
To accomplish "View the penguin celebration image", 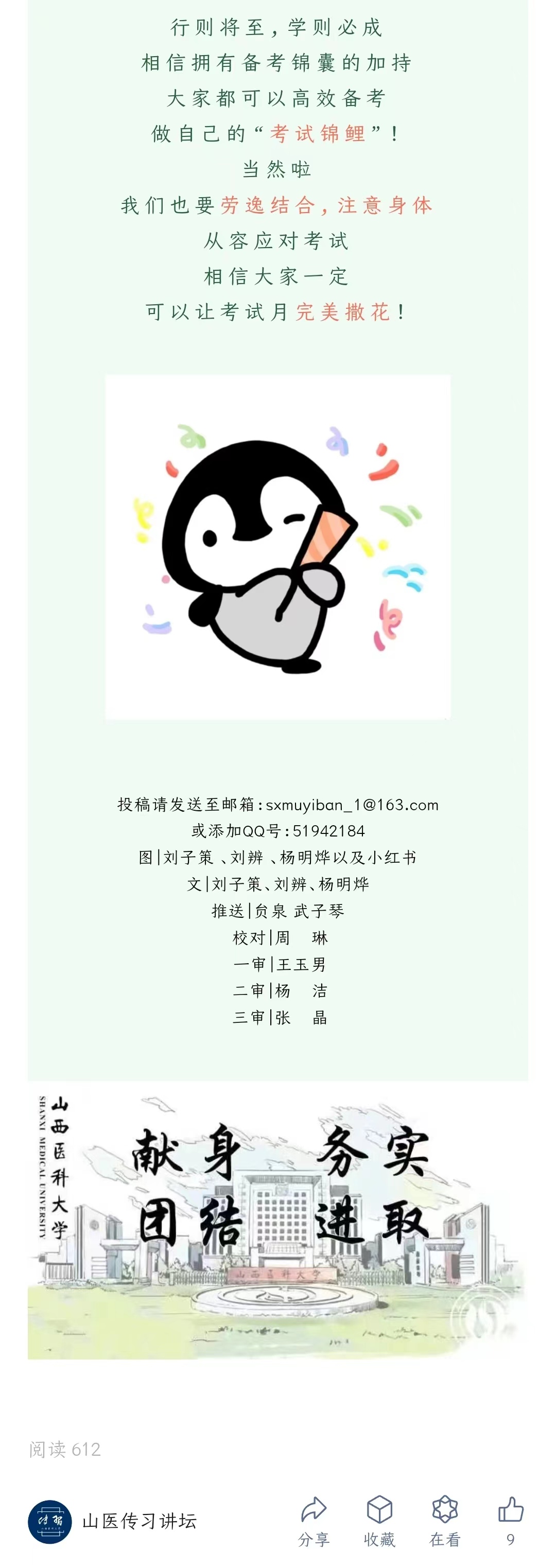I will point(277,547).
